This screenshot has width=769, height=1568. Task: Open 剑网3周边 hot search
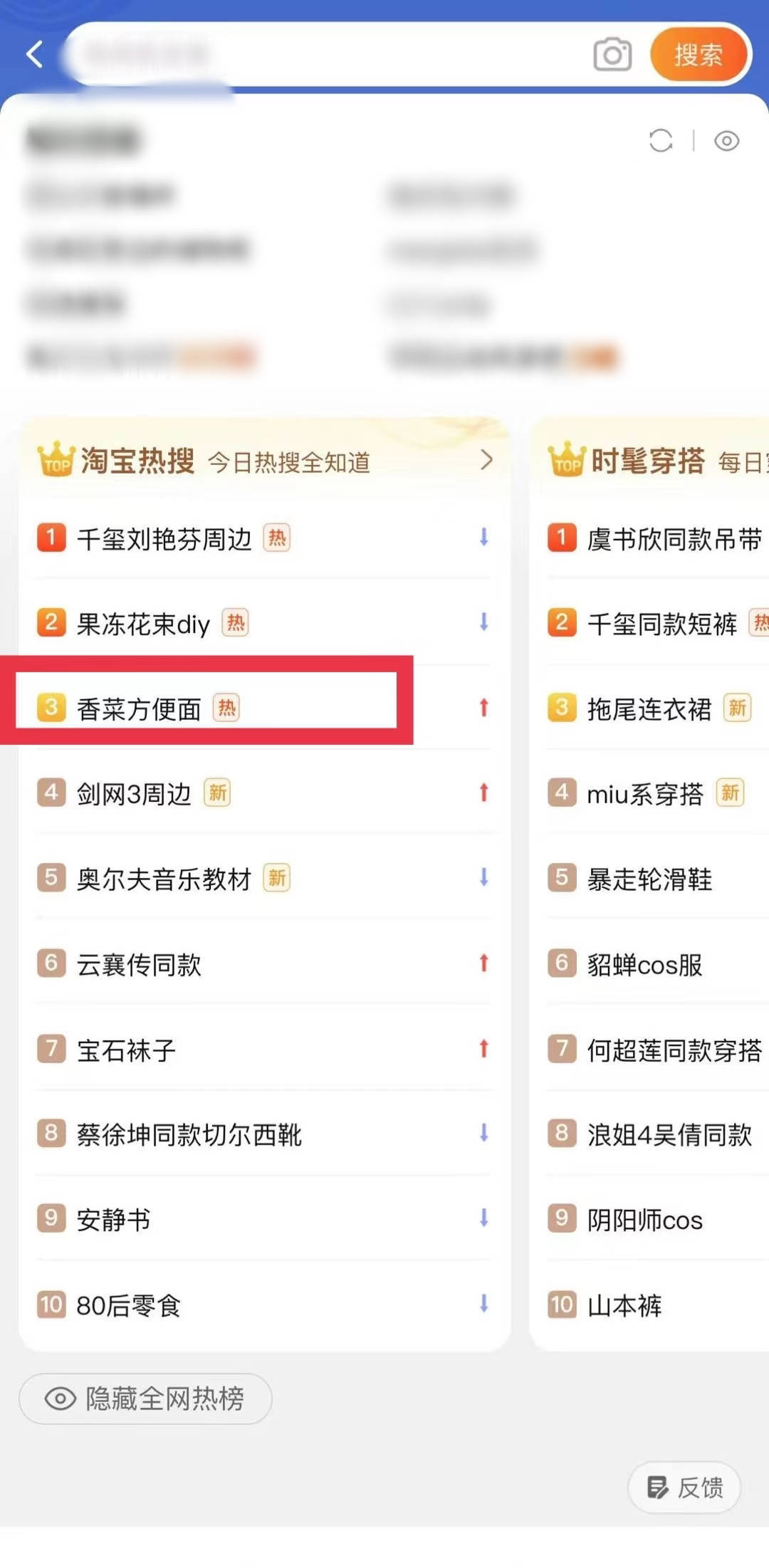134,794
